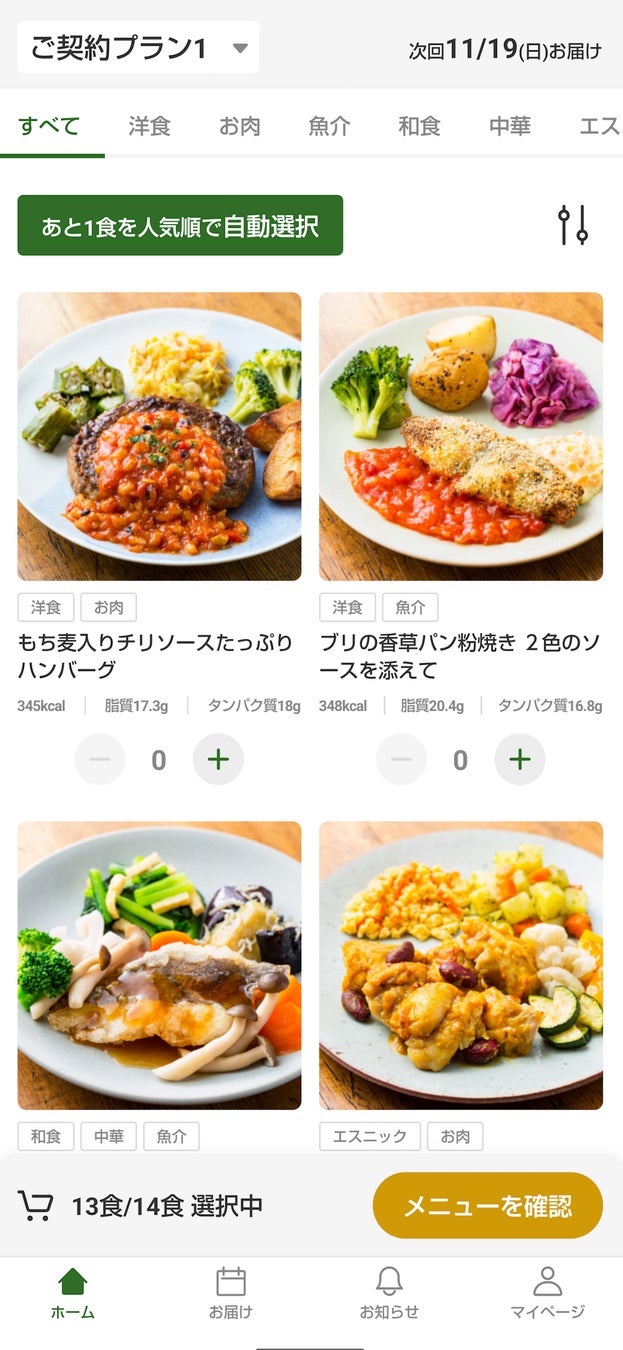Screen dimensions: 623x1350
Task: Open the もち麦入りチリソースたっぷりハンバーグ meal card
Action: click(x=159, y=436)
